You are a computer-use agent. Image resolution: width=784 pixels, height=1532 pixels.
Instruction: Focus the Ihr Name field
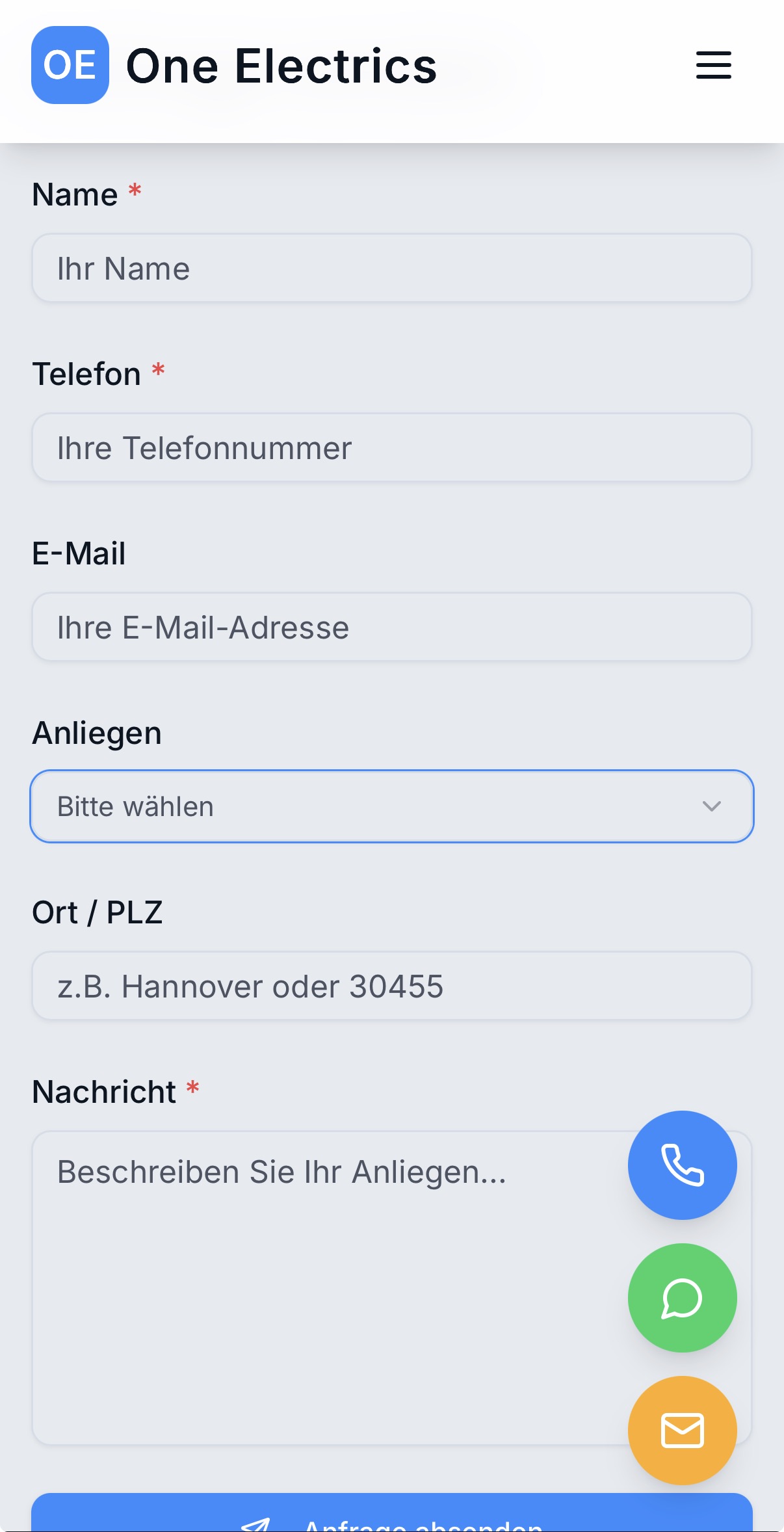(x=391, y=268)
